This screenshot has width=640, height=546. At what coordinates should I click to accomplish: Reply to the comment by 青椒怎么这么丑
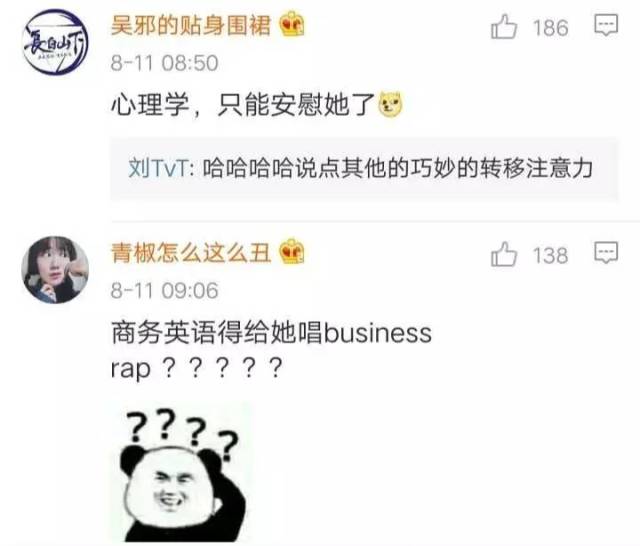(x=605, y=254)
